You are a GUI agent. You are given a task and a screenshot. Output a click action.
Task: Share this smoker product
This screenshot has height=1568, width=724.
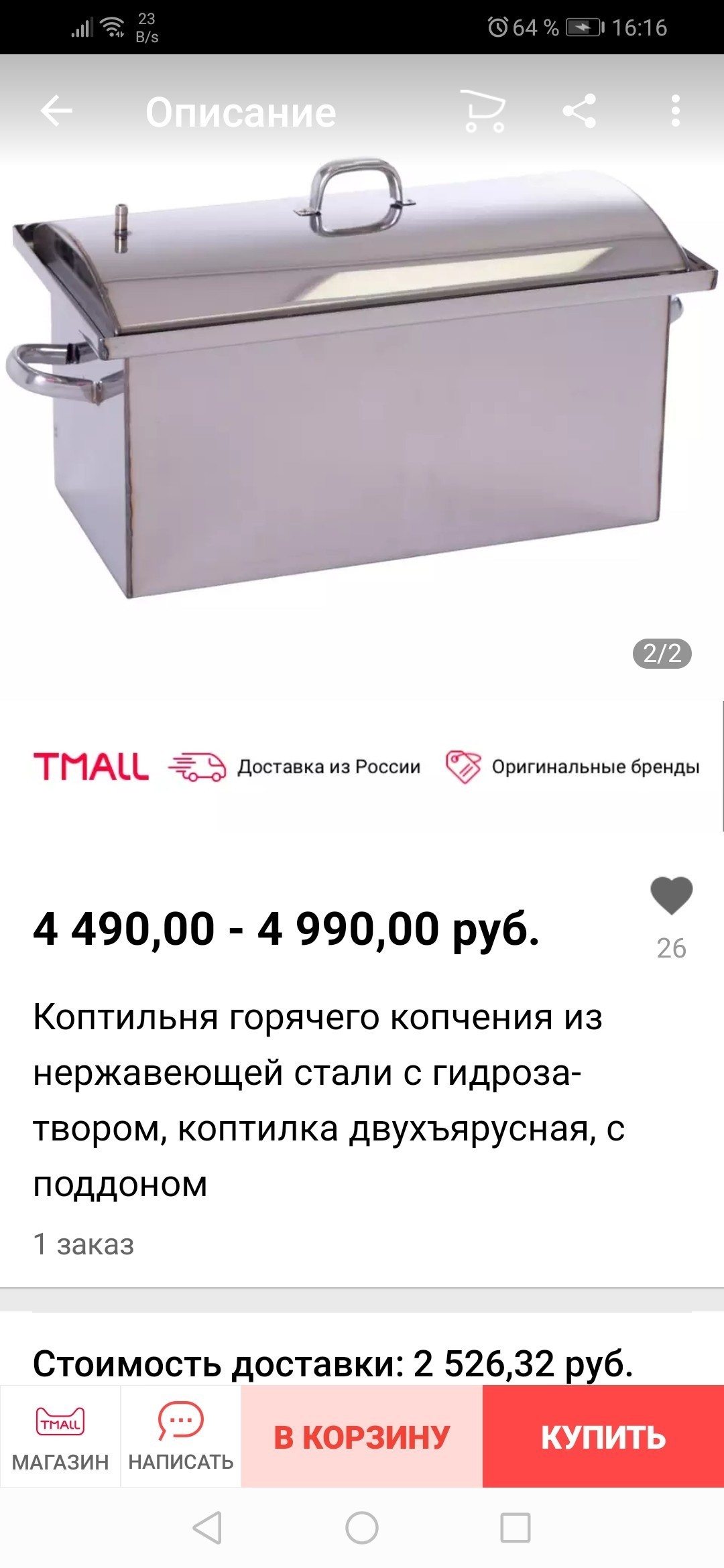579,111
